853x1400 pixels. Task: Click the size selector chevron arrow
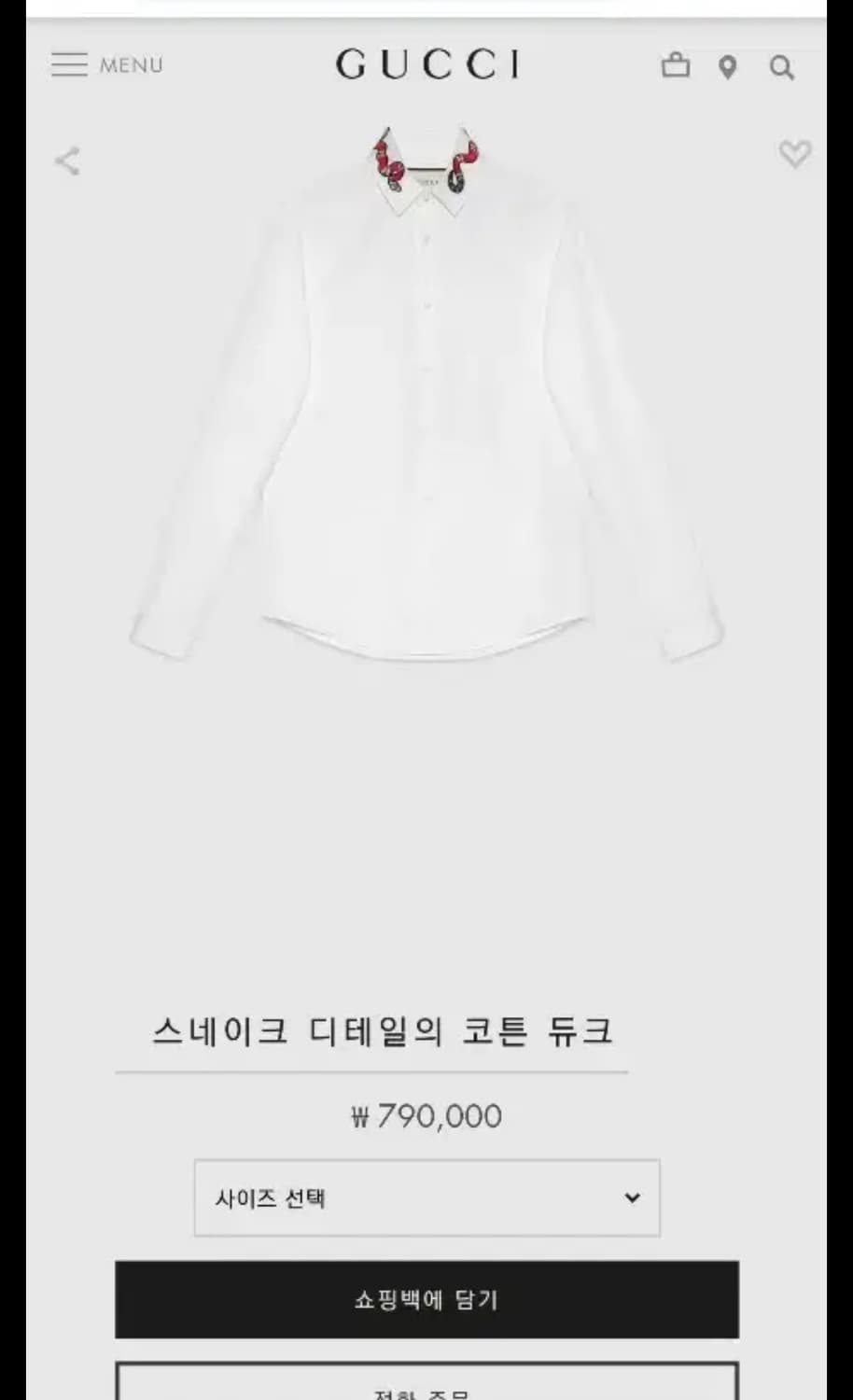click(634, 1199)
